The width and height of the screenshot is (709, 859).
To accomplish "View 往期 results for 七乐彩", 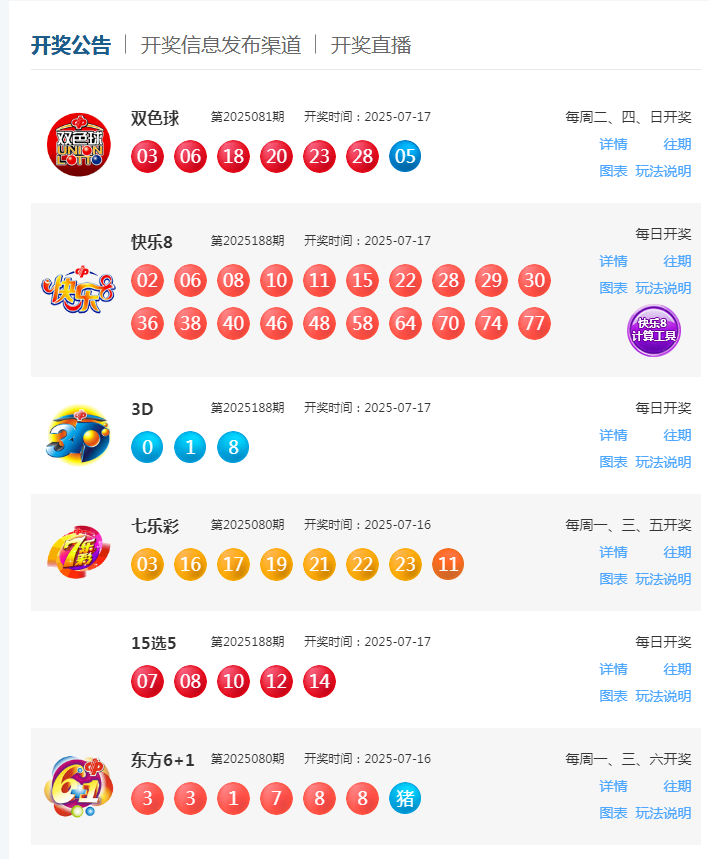I will coord(677,552).
